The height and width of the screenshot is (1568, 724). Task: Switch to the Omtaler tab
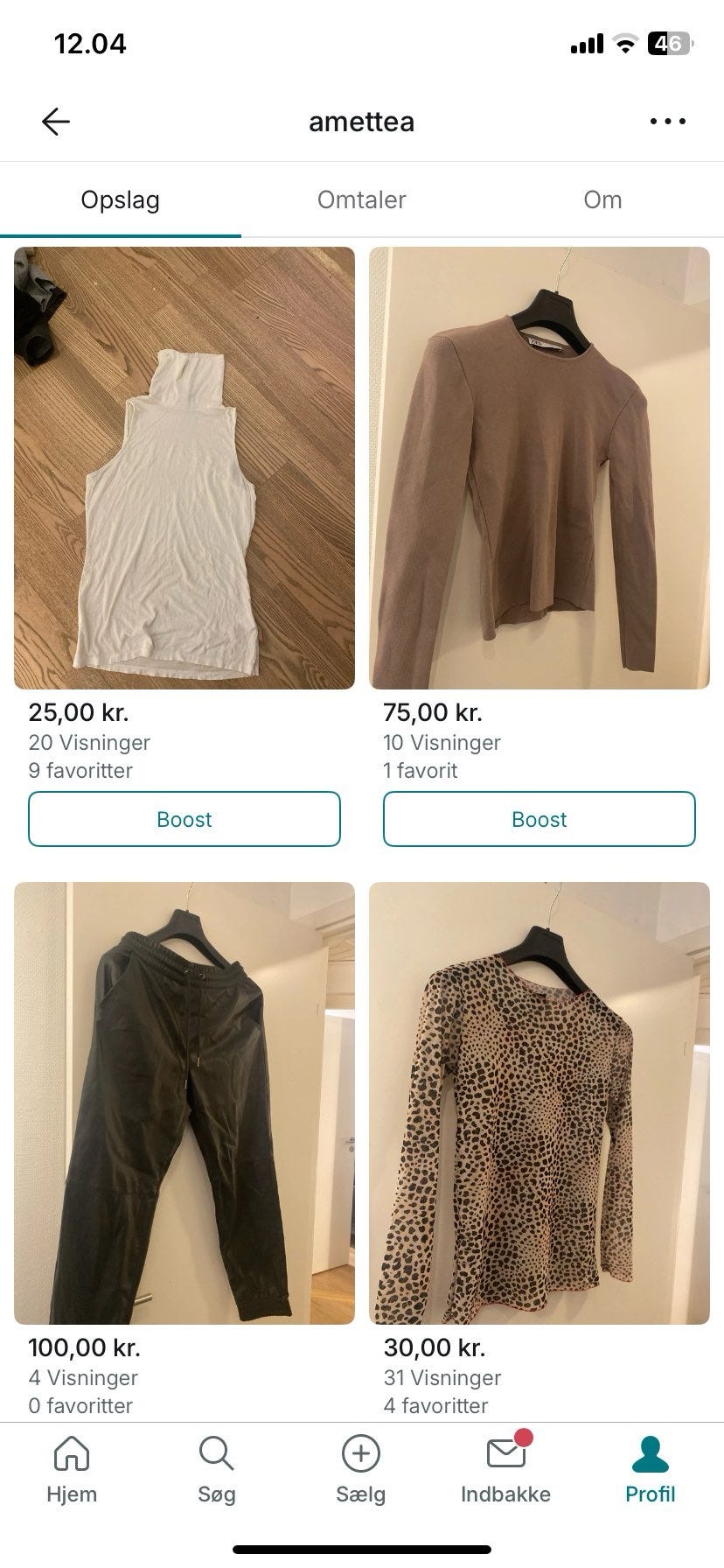[x=360, y=199]
